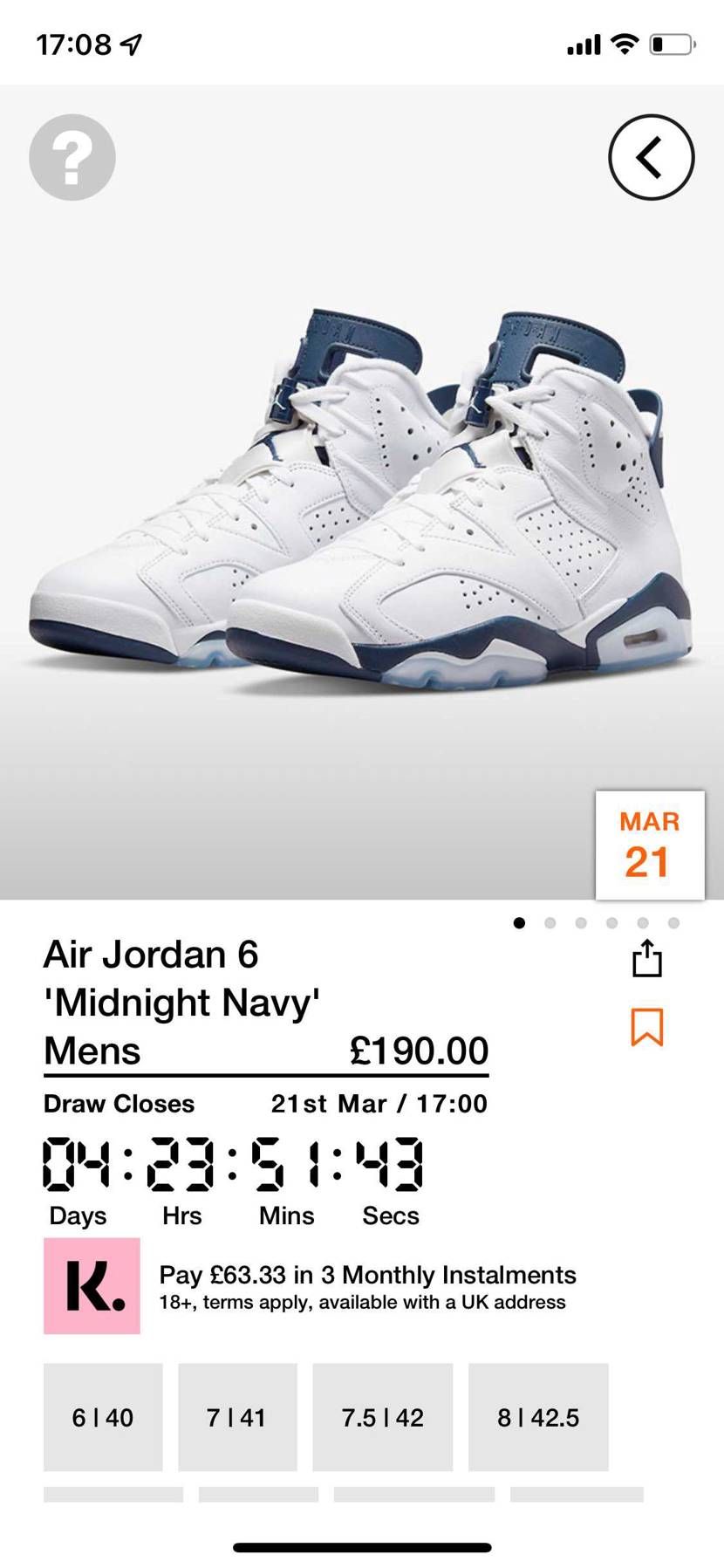Choose size 7.5 | 42

(382, 1417)
